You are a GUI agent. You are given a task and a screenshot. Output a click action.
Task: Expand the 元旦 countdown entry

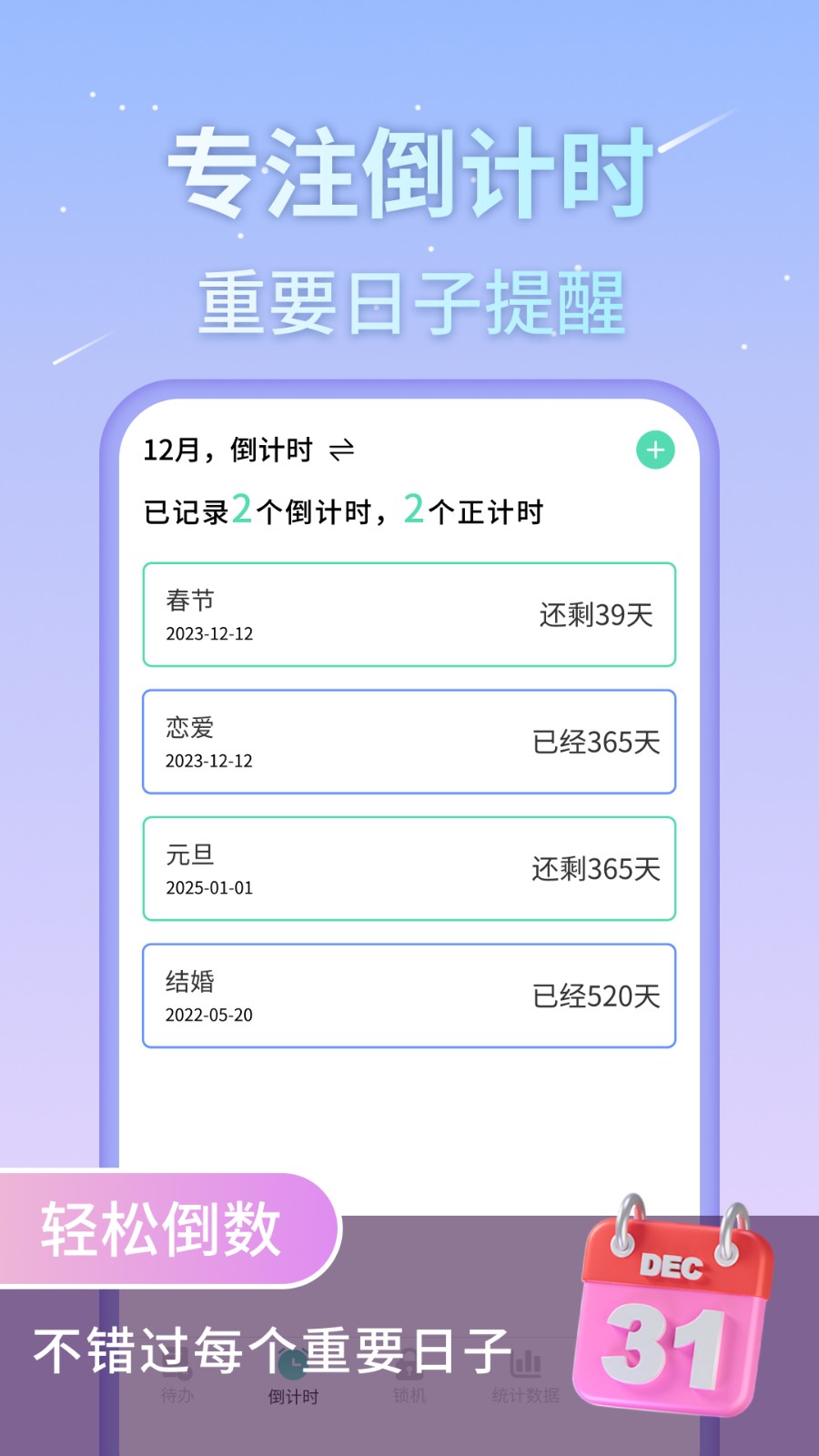click(408, 869)
